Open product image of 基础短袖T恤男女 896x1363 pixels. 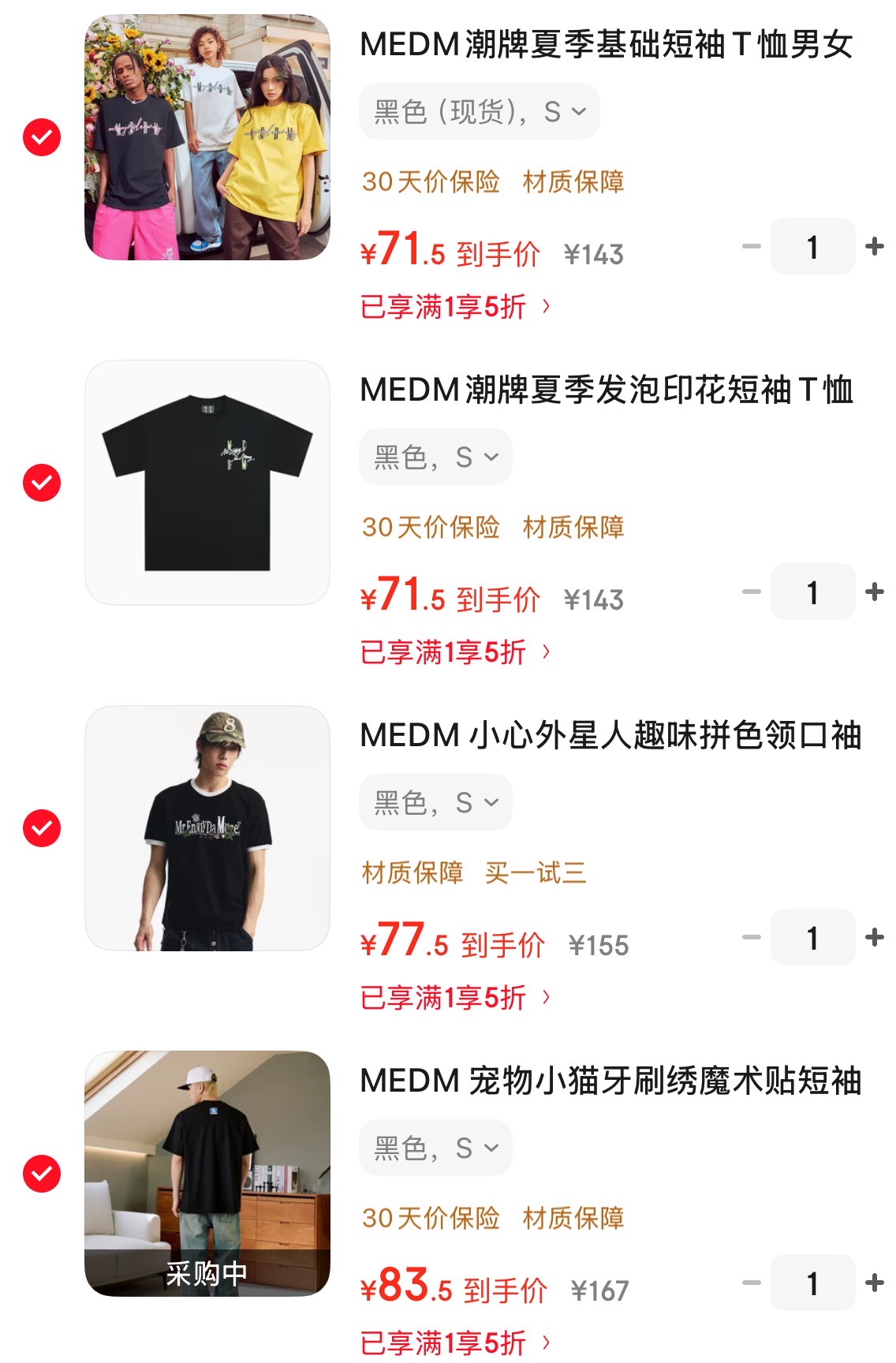coord(207,138)
